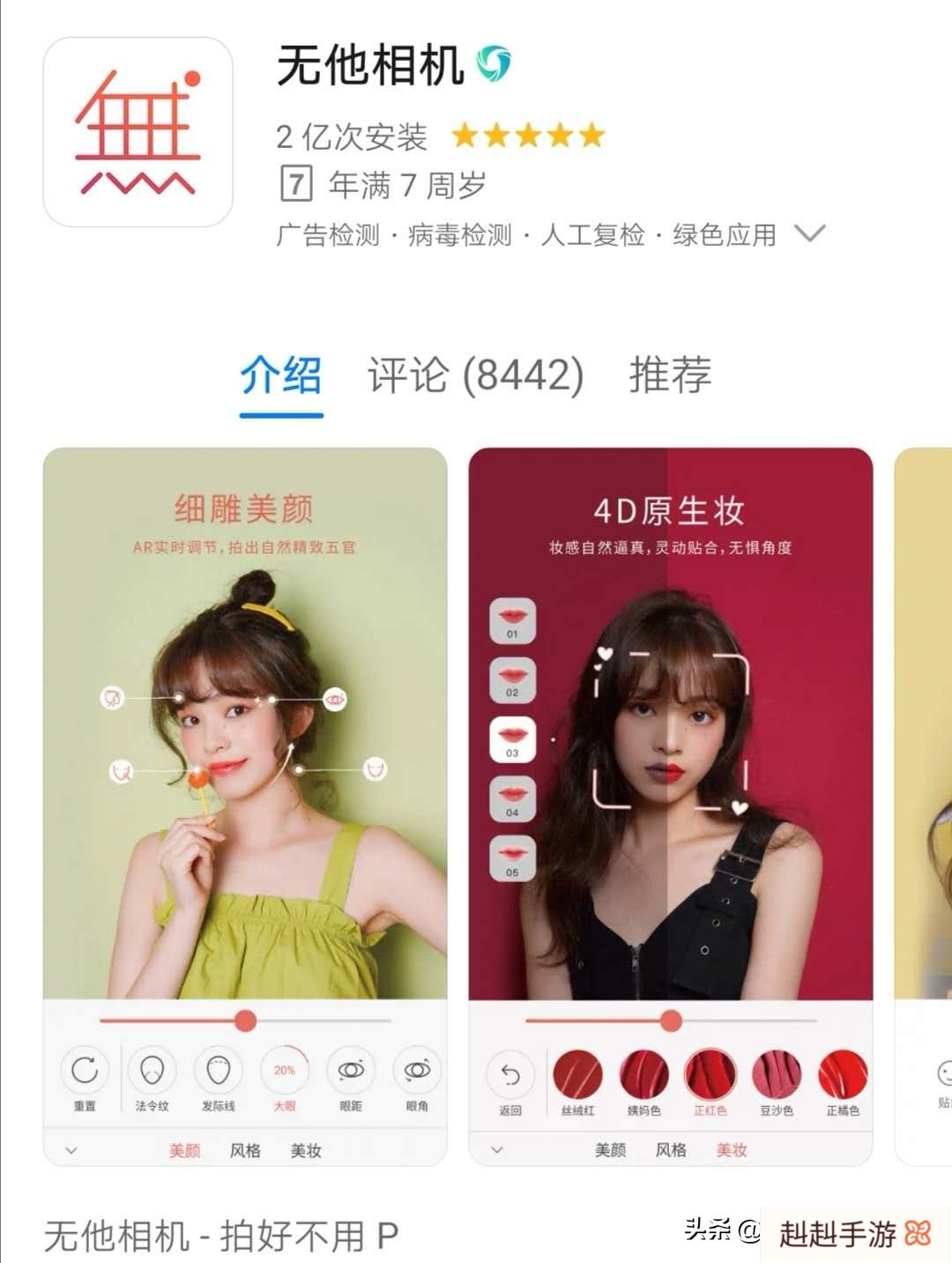Screen dimensions: 952x1263
Task: Switch to the 评论 (8442) tab
Action: [x=475, y=376]
